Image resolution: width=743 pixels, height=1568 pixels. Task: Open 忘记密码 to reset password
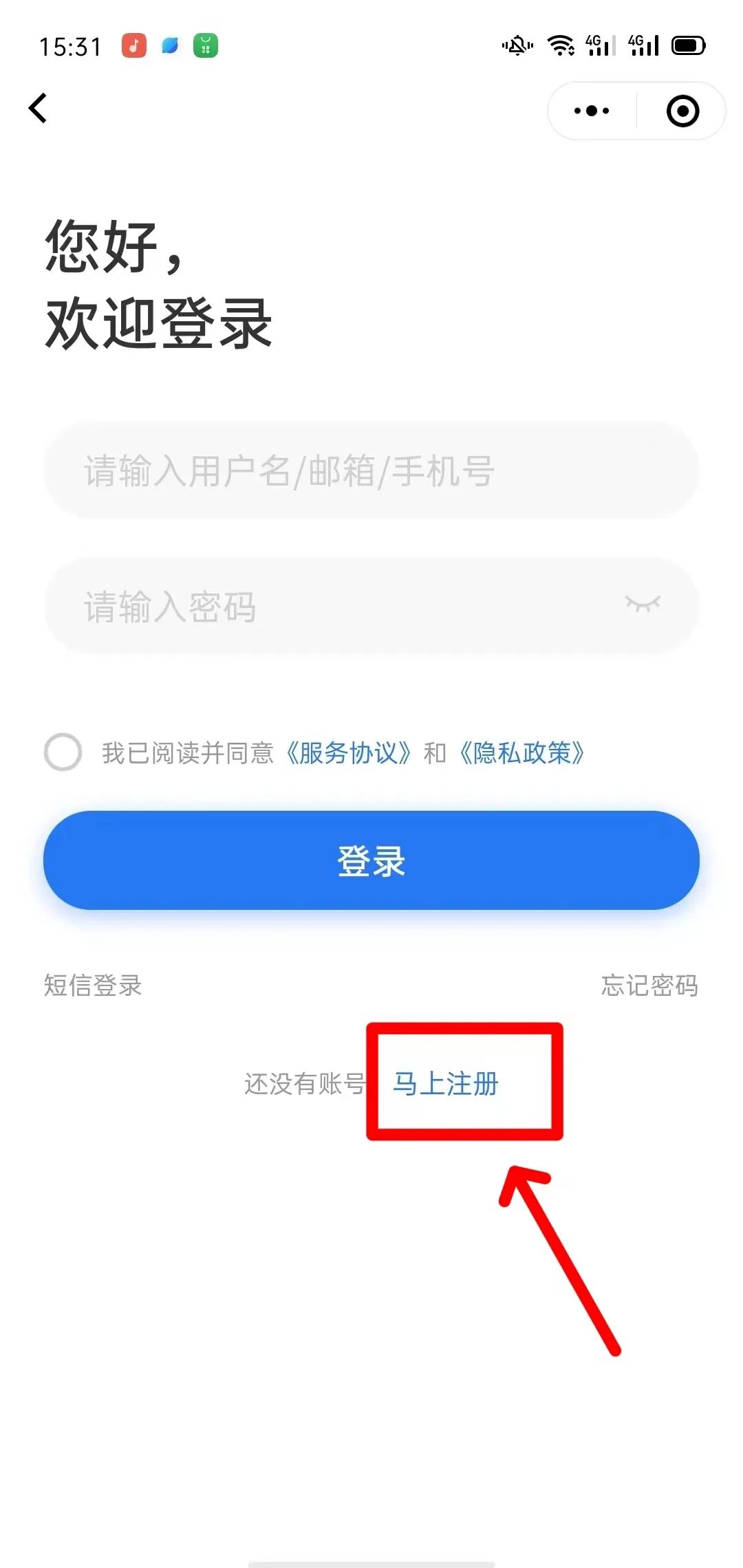(649, 986)
